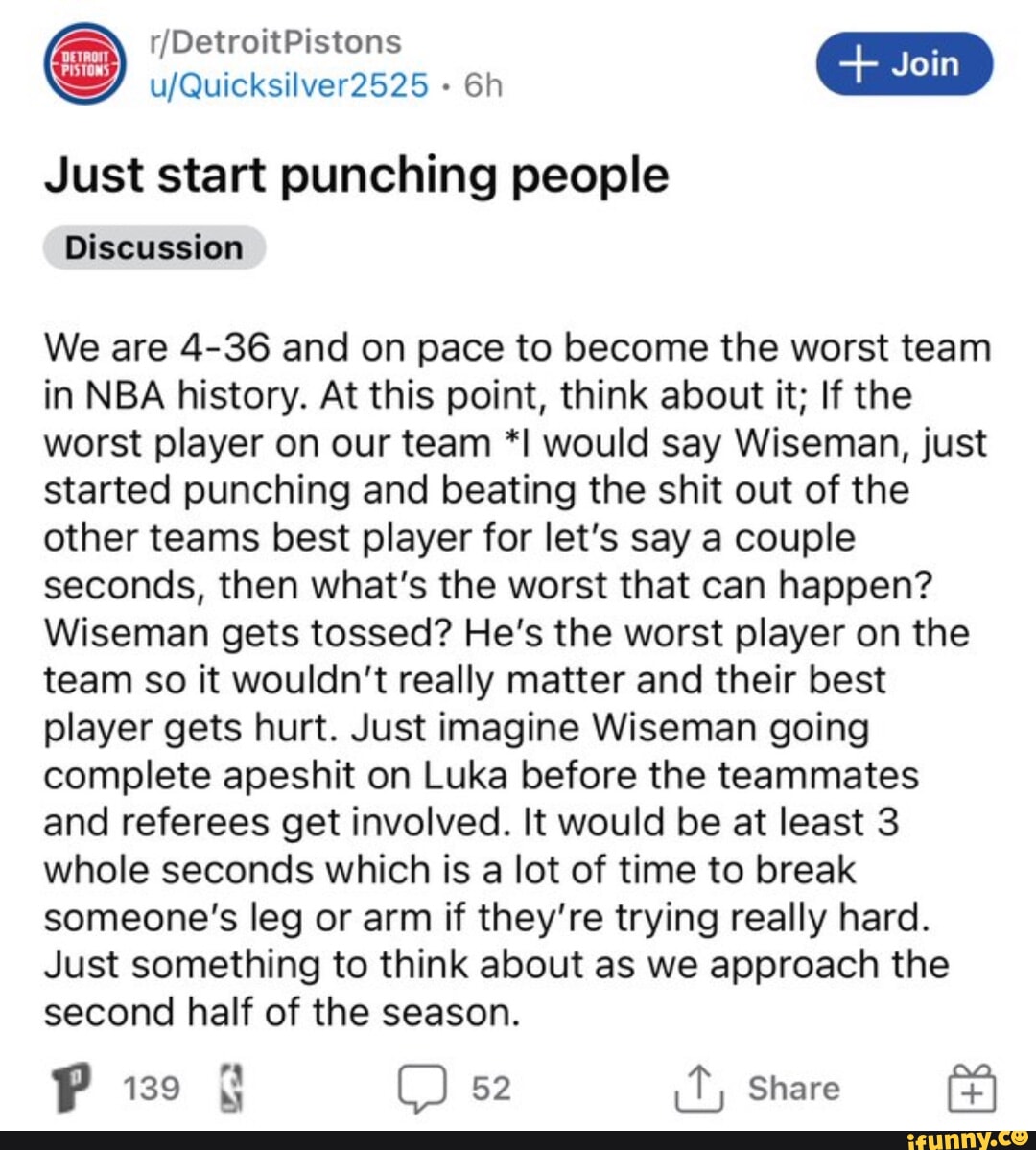Share this post
1036x1150 pixels.
759,1089
